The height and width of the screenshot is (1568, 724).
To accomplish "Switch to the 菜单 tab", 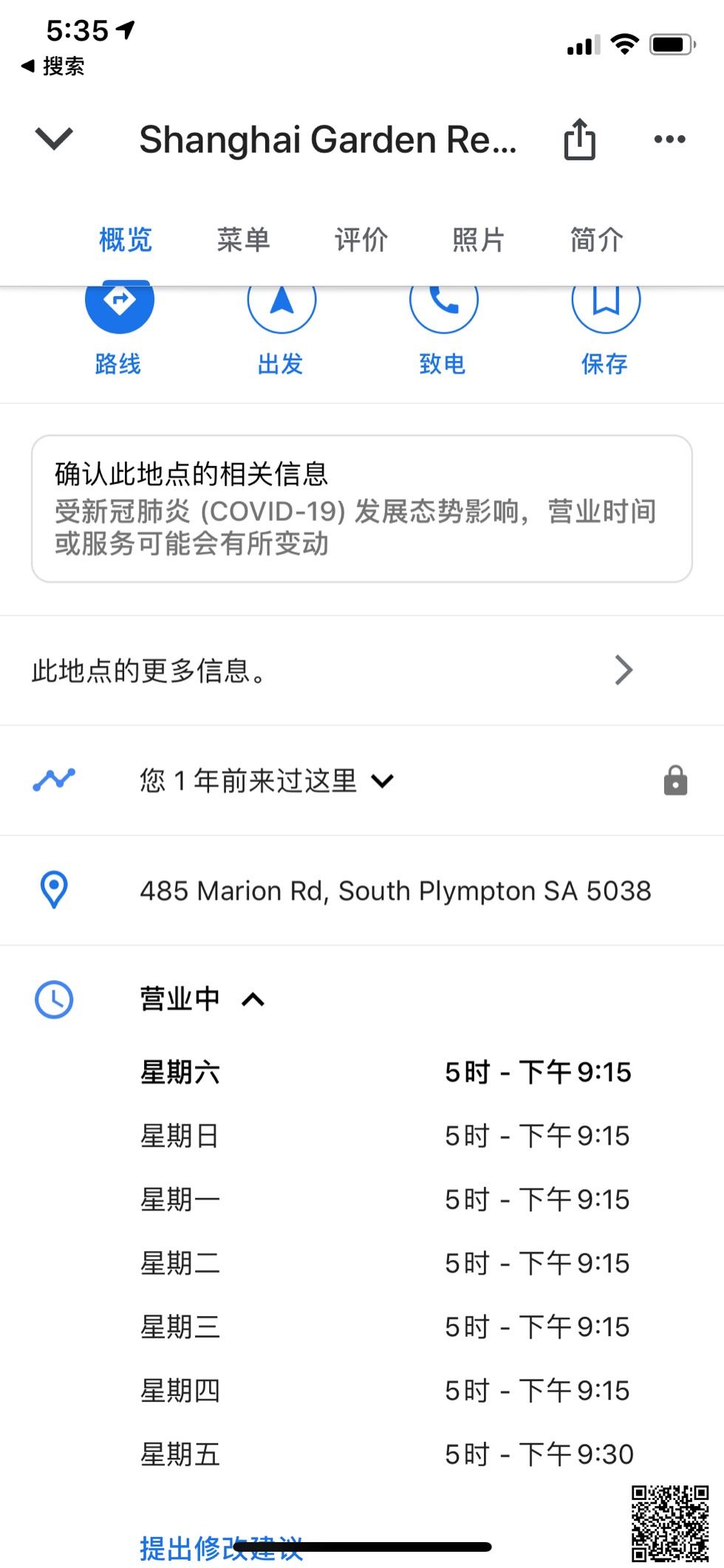I will click(x=243, y=240).
